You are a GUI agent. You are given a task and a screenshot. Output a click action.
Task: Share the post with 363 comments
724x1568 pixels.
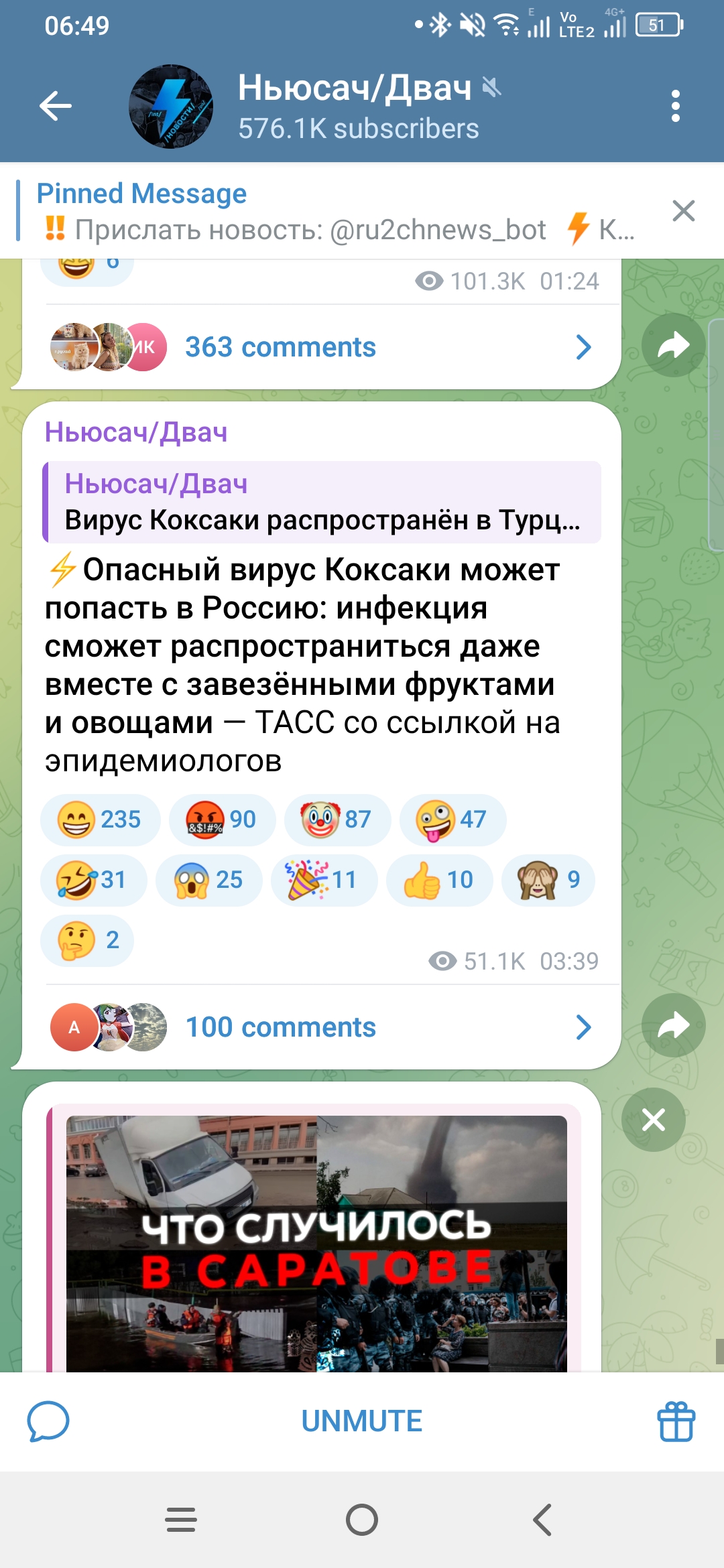point(673,345)
